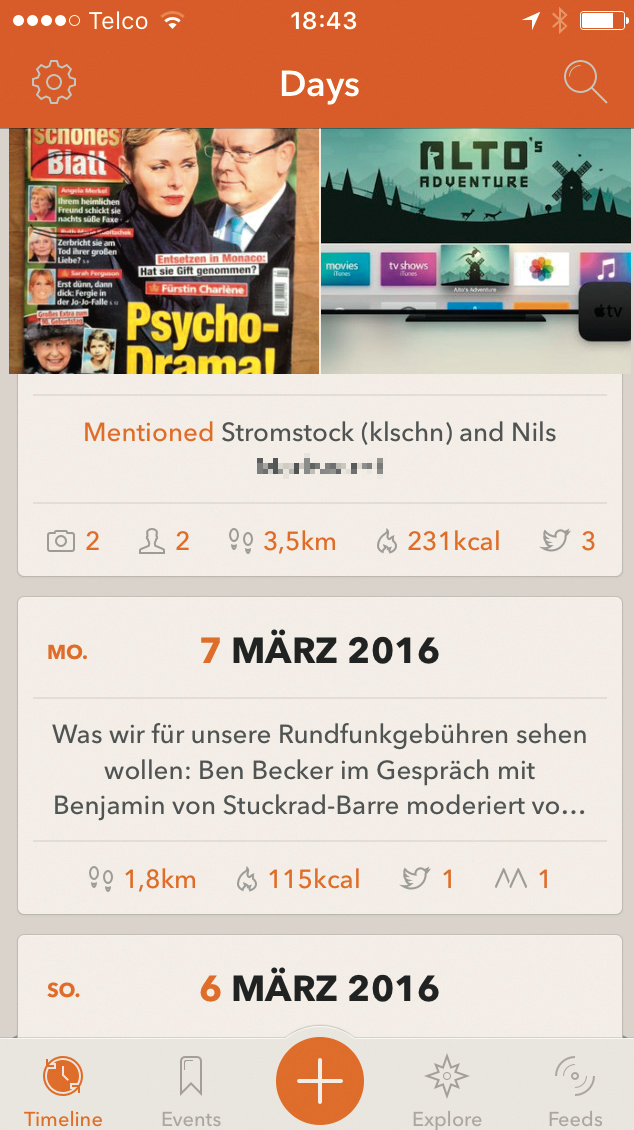Viewport: 634px width, 1130px height.
Task: Select the Timeline tab
Action: 63,1091
